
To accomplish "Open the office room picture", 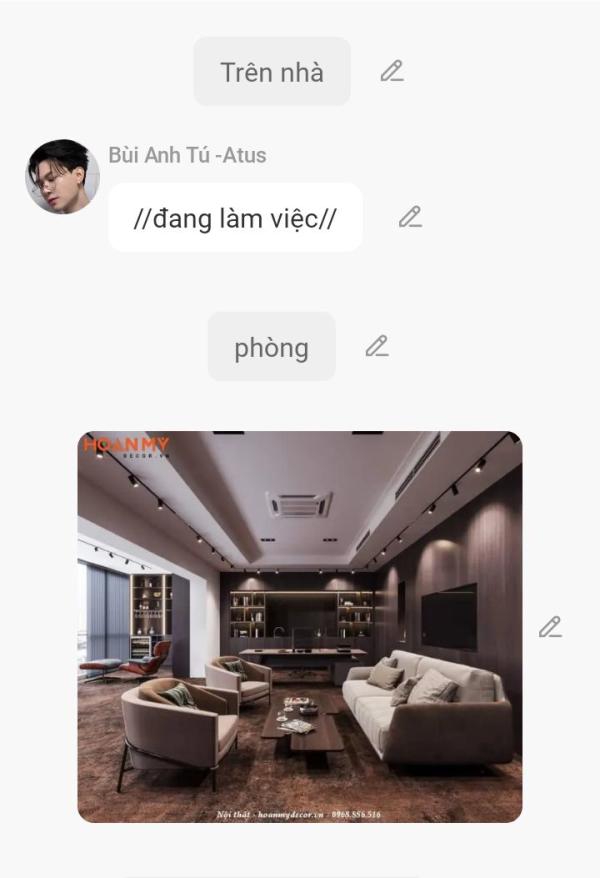I will 300,627.
